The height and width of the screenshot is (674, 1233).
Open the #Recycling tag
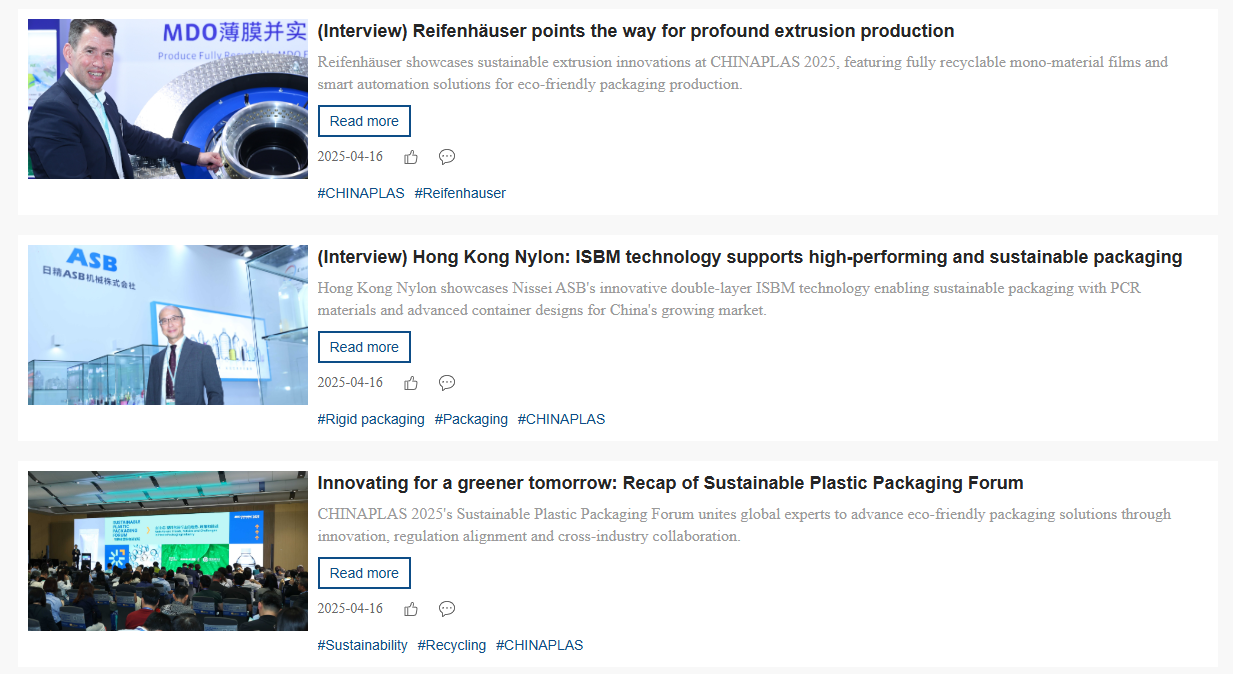[x=452, y=645]
